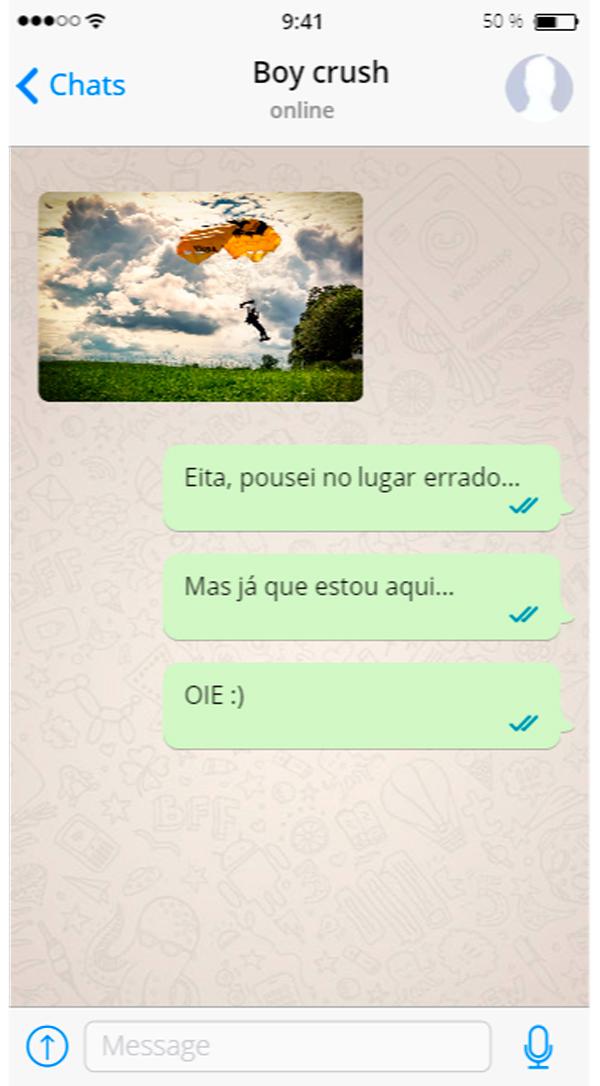This screenshot has height=1086, width=600.
Task: Open Boy crush profile picture
Action: point(538,87)
